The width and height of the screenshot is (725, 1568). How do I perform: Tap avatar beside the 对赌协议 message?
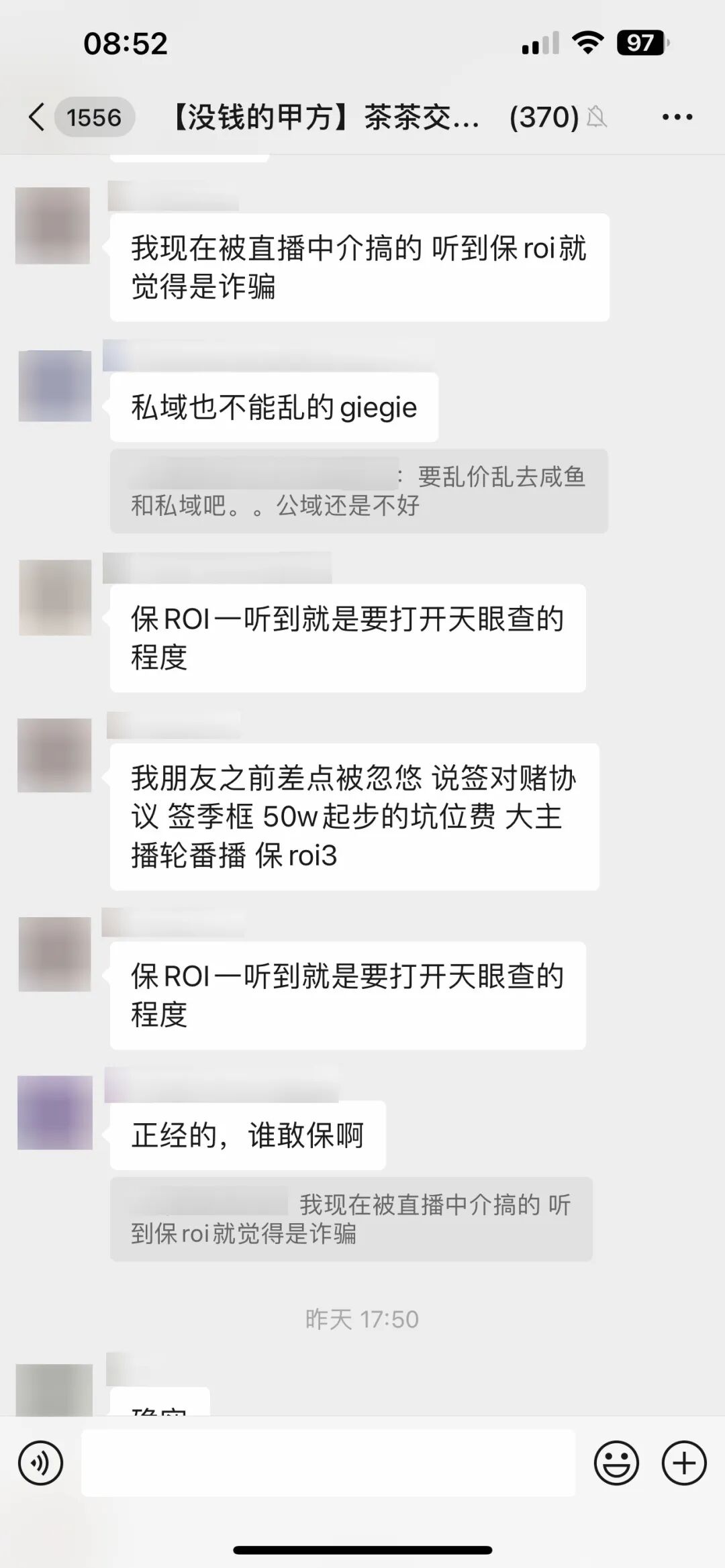coord(54,755)
